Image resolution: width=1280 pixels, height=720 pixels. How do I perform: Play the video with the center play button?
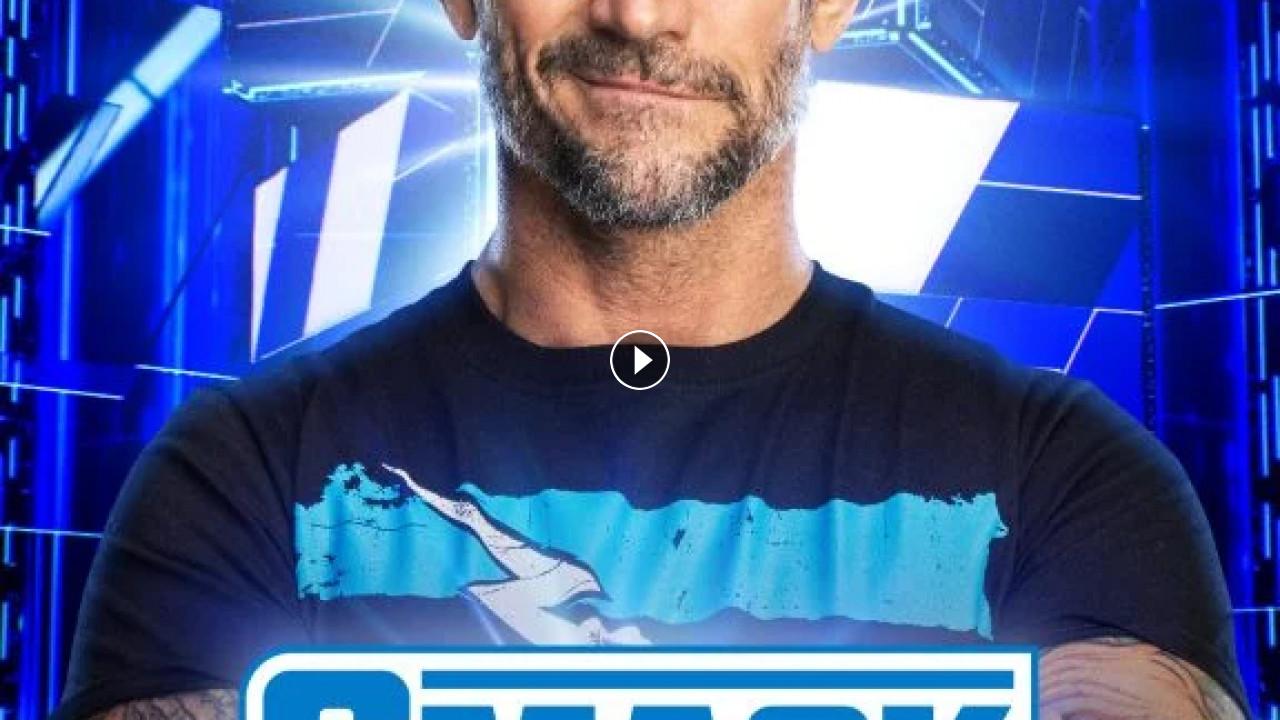tap(640, 360)
